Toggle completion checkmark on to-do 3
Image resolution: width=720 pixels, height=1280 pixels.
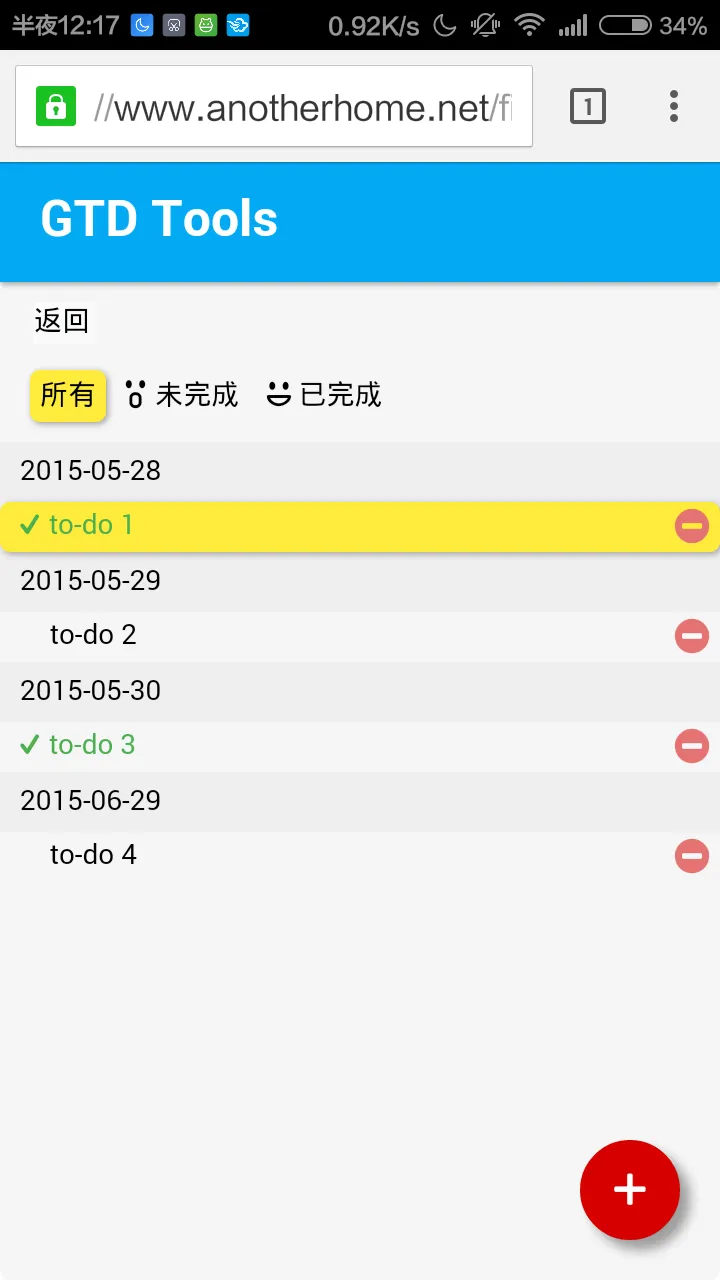[29, 744]
